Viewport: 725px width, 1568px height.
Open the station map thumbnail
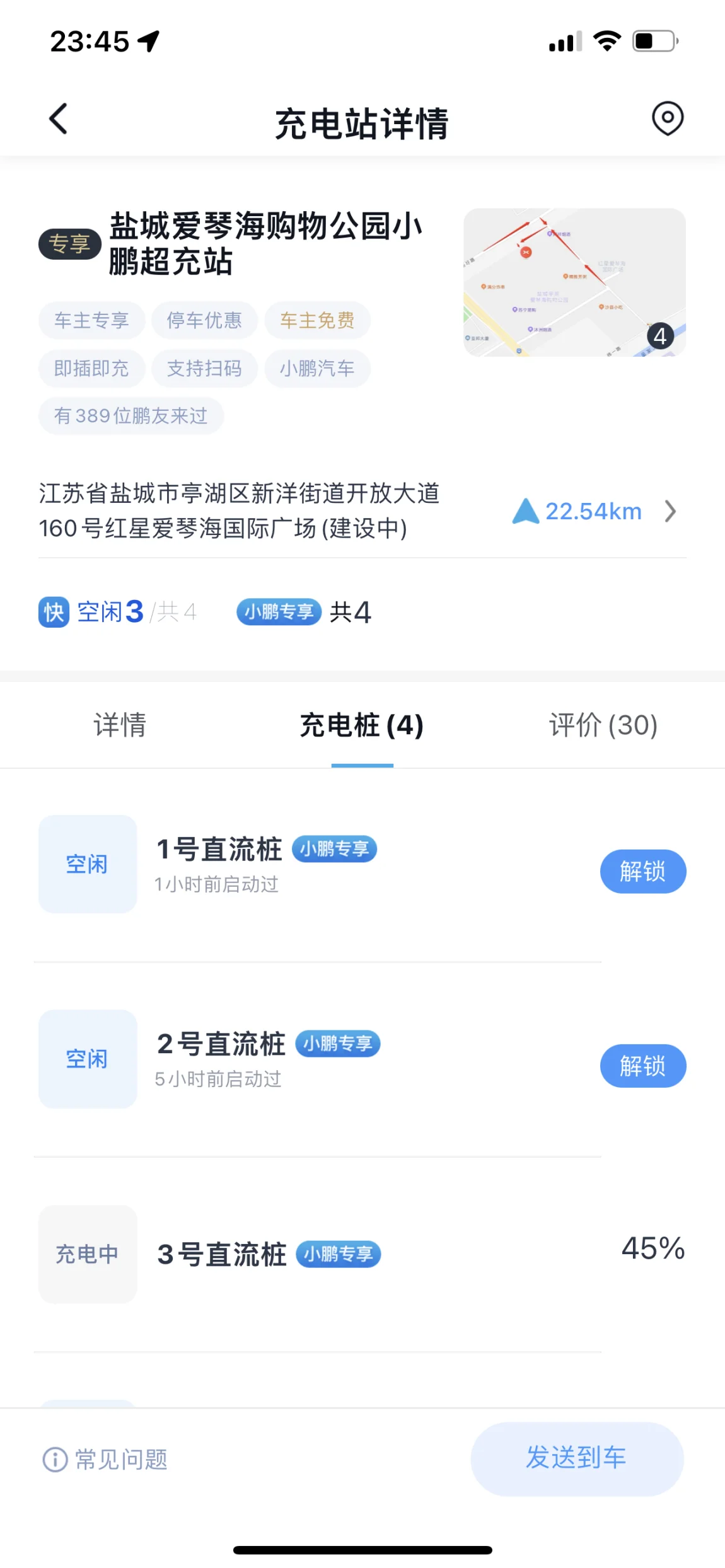[x=574, y=282]
